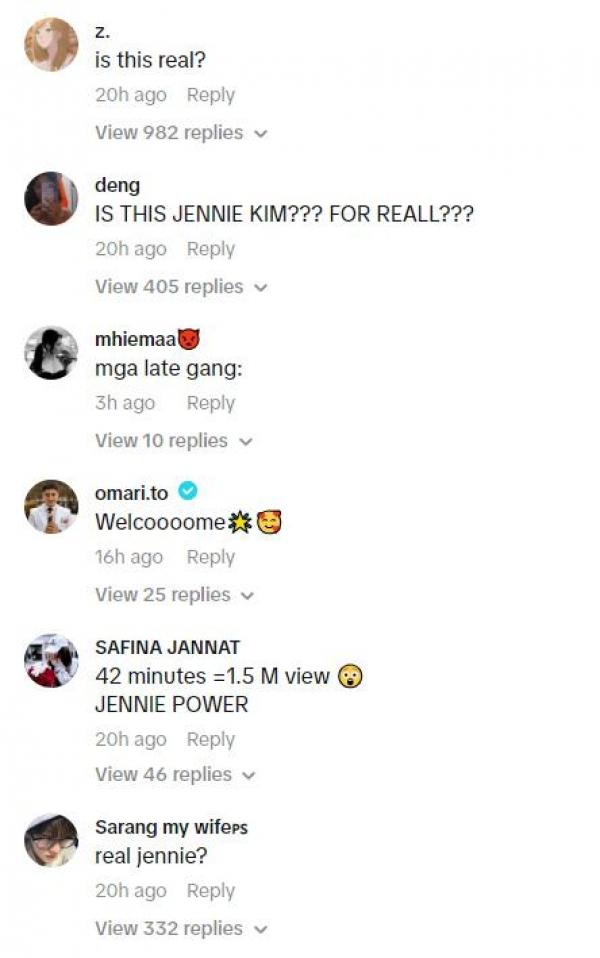Reply to omari.to's Welcome comment
Image resolution: width=600 pixels, height=958 pixels.
point(210,557)
